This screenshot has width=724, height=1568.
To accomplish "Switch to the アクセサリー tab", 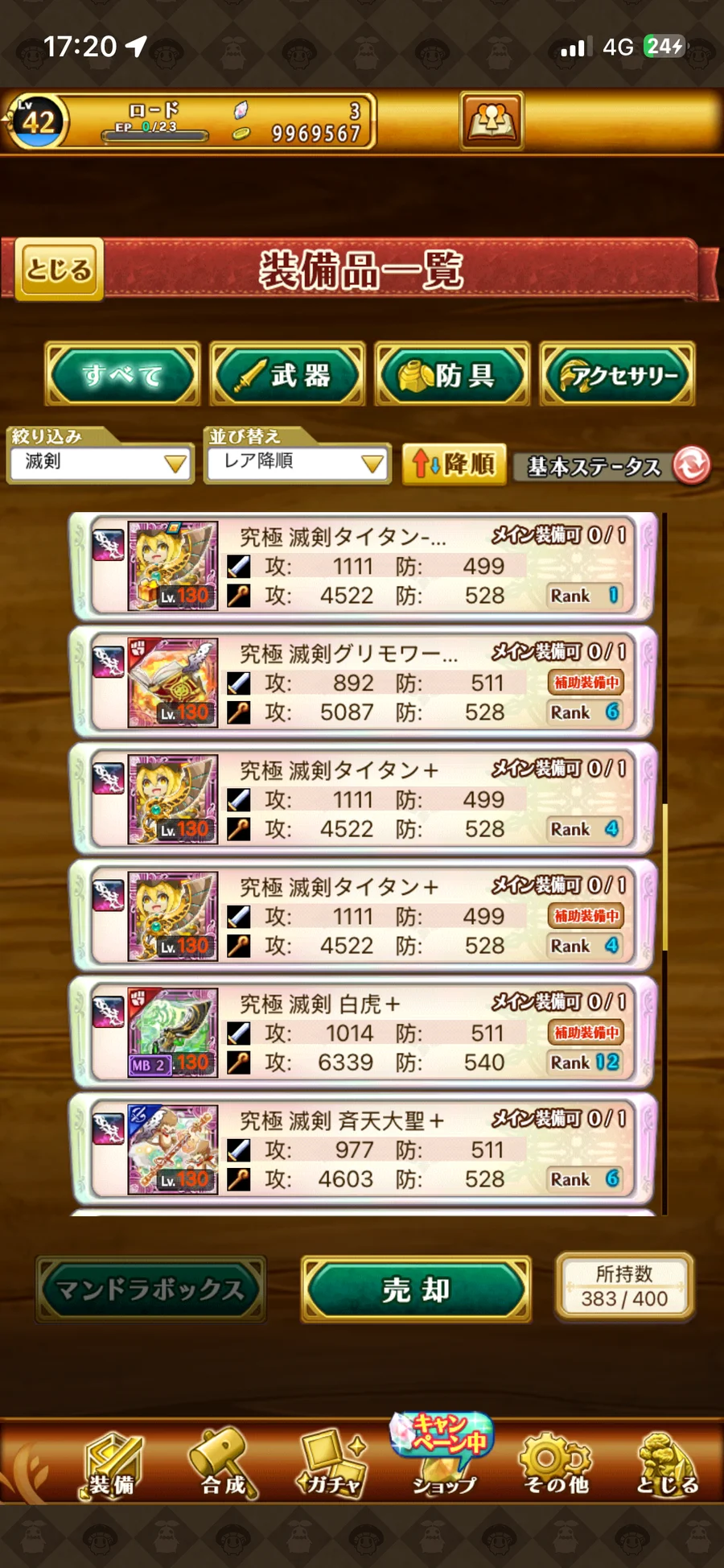I will (618, 374).
